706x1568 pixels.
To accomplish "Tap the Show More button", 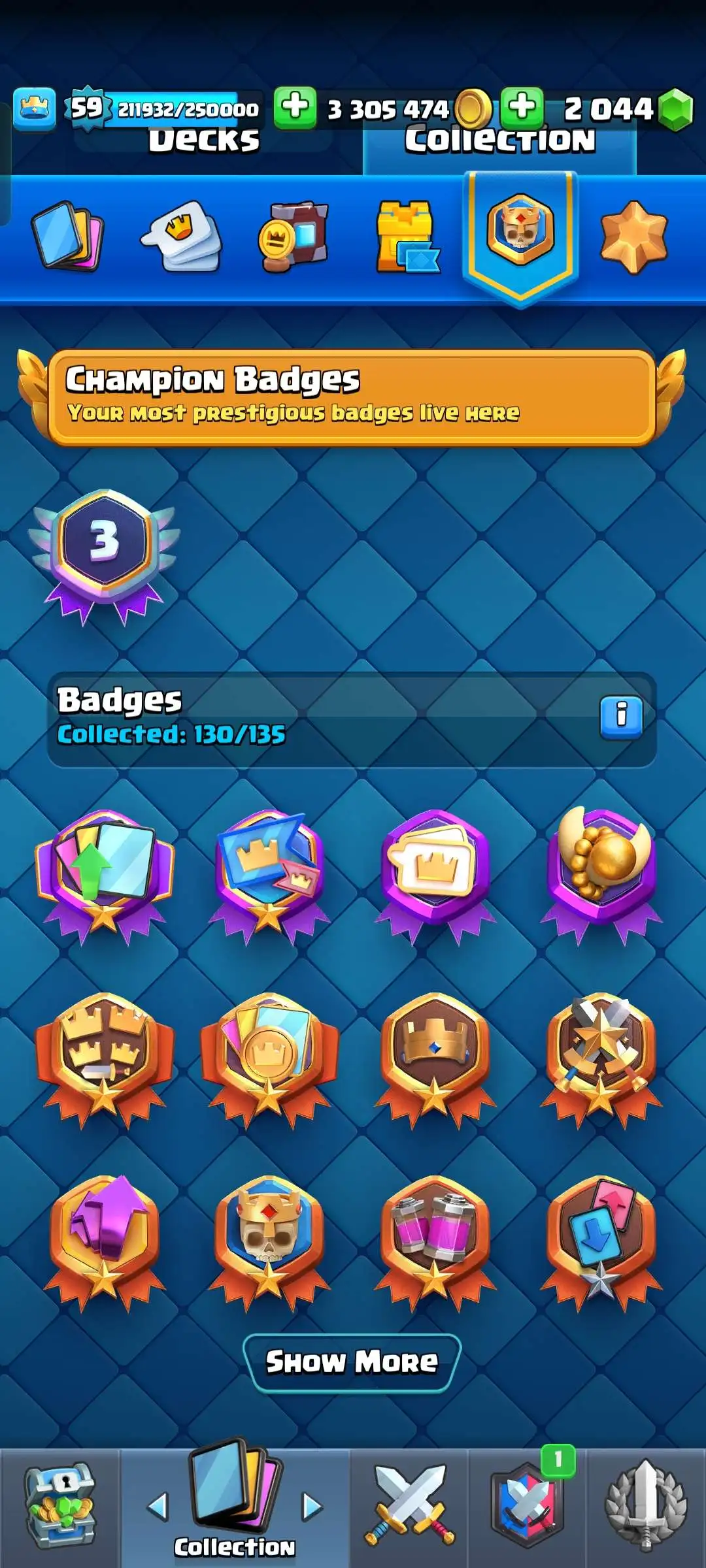I will 352,1362.
